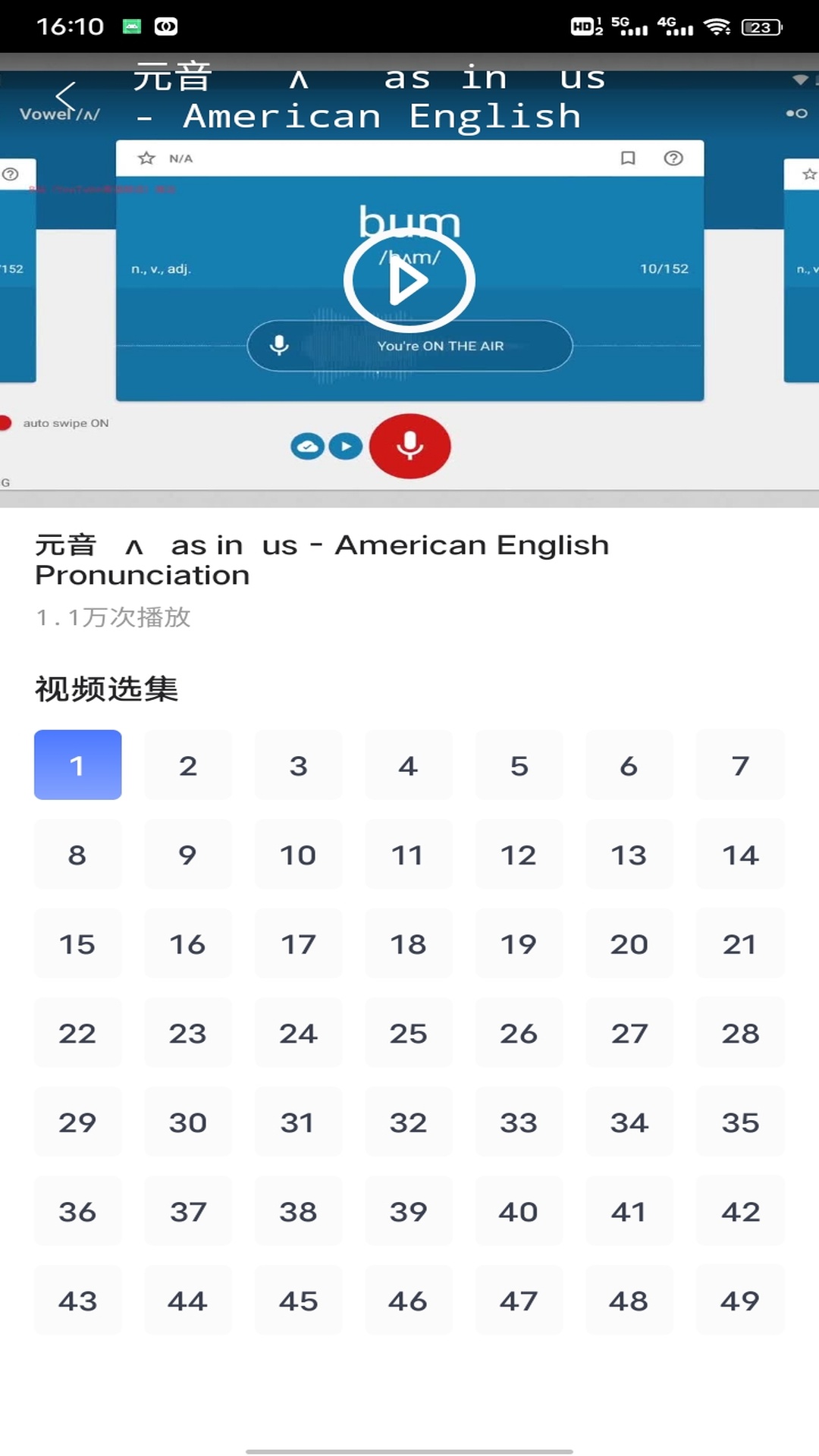819x1456 pixels.
Task: Play episode 14
Action: (739, 855)
